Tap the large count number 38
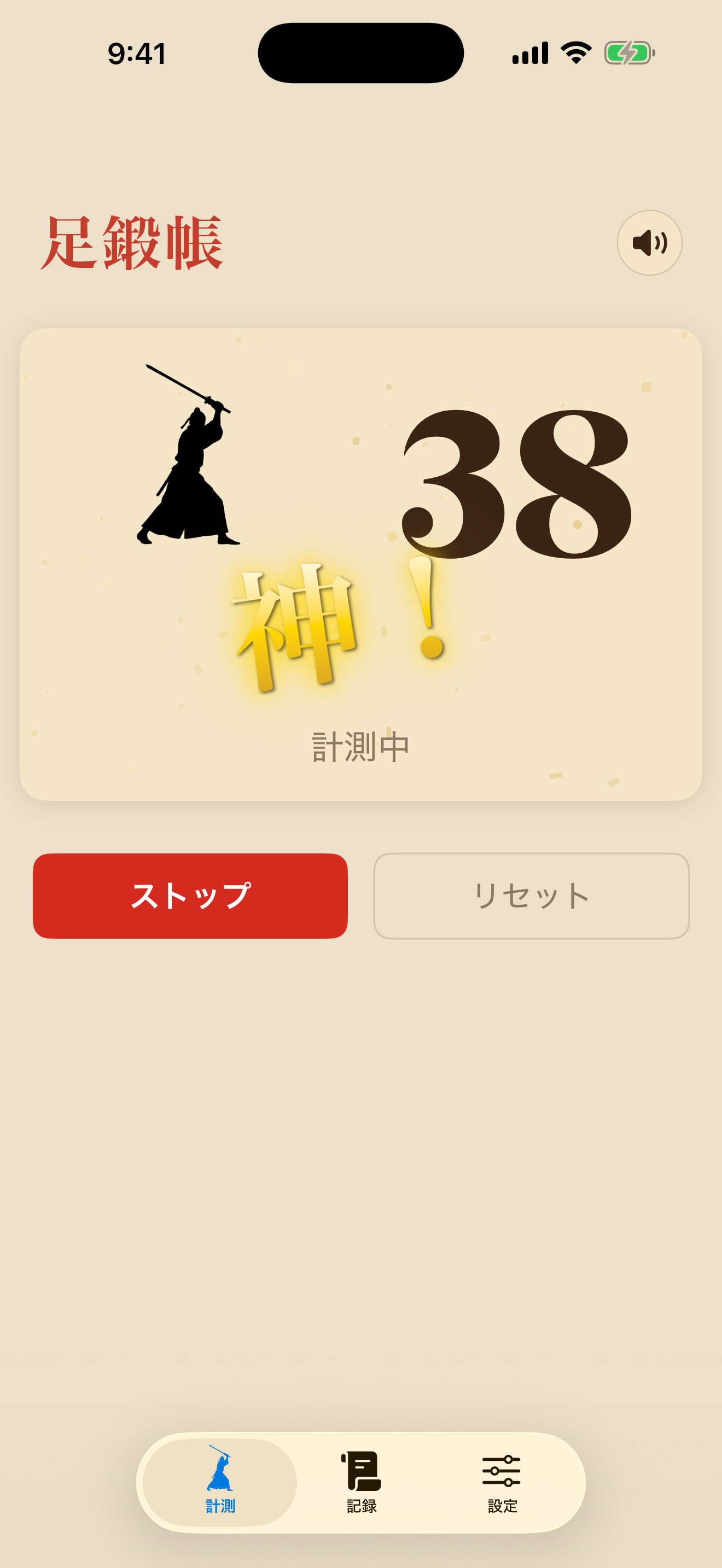The width and height of the screenshot is (722, 1568). click(x=517, y=481)
